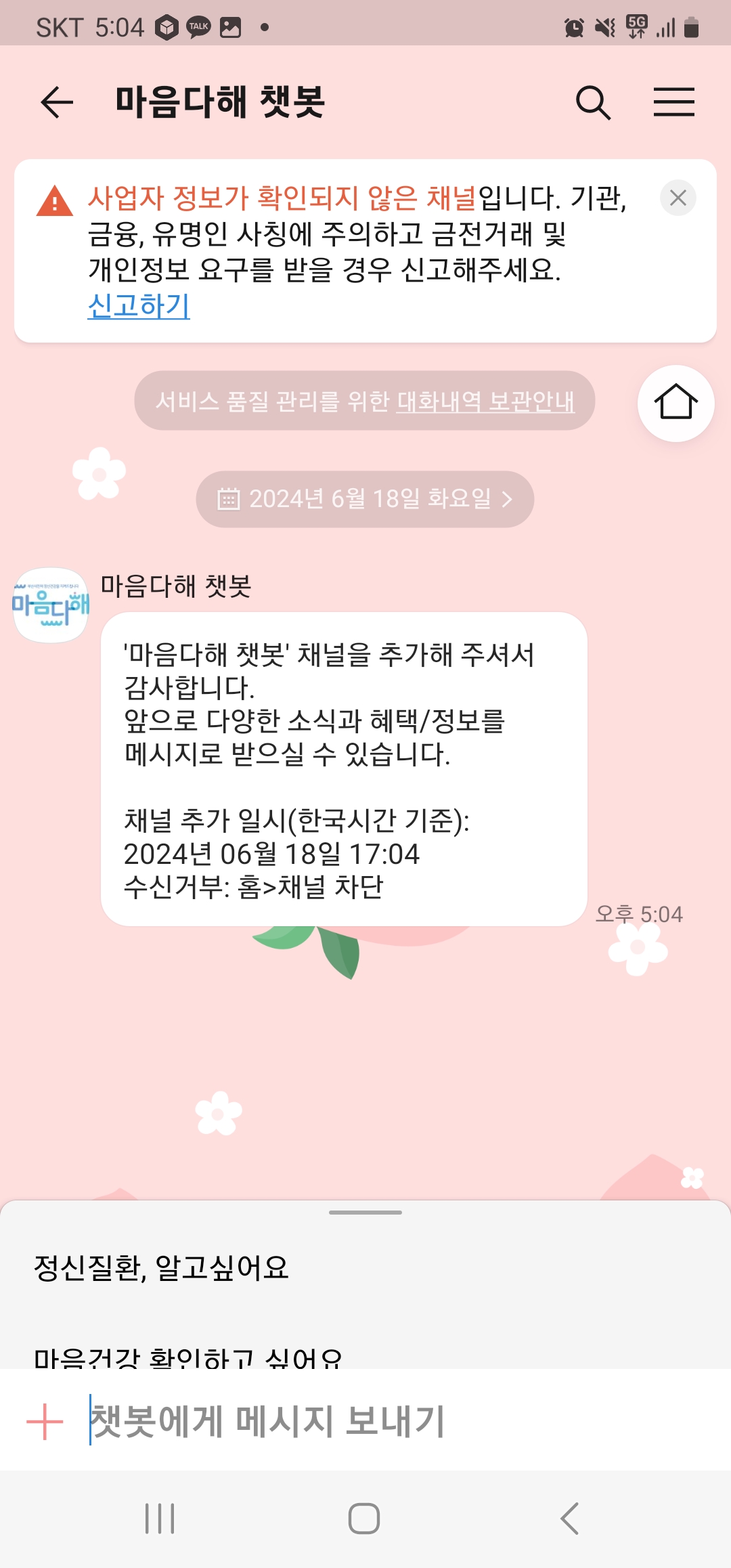
Task: Select 마음건강 확인하고 싶어요 option
Action: [188, 1356]
